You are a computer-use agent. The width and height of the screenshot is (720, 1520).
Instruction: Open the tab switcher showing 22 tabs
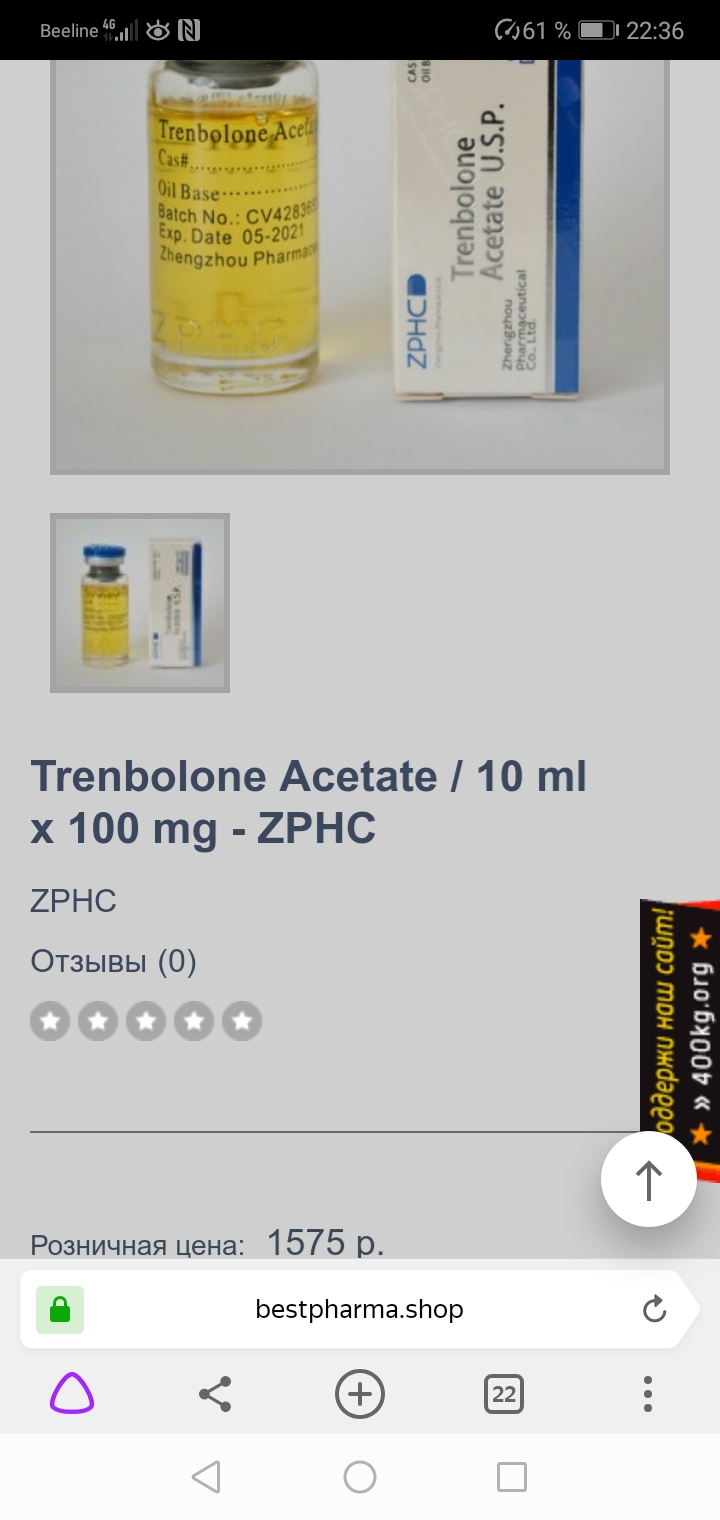click(504, 1394)
